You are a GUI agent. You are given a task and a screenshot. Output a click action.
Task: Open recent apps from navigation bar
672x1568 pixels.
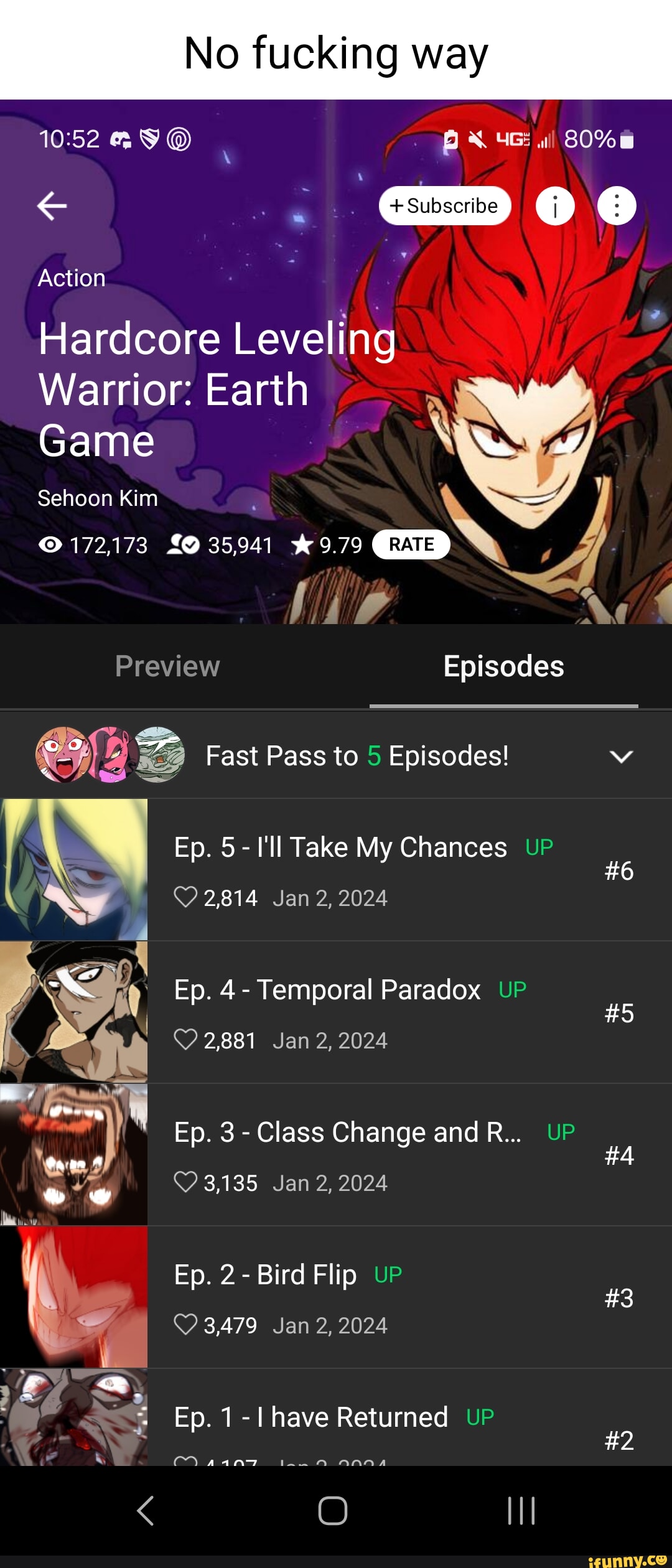point(521,1511)
